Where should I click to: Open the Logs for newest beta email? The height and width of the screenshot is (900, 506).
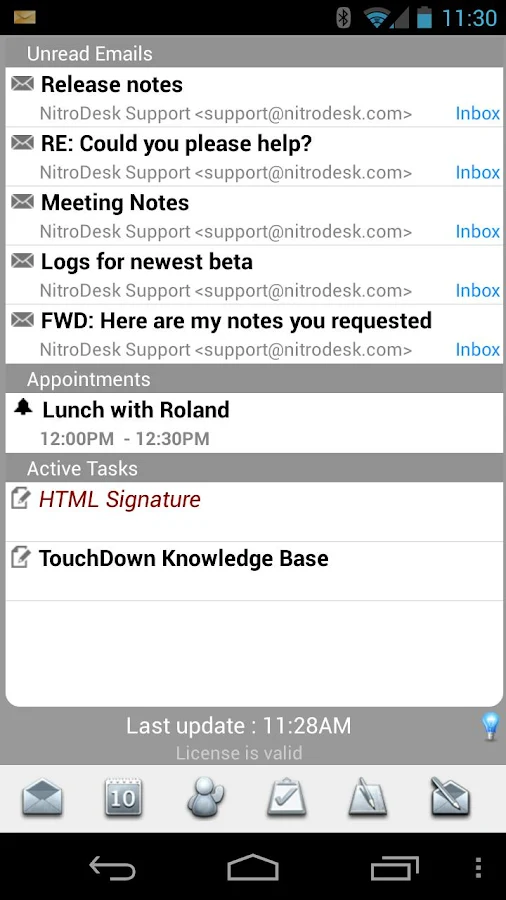point(254,275)
